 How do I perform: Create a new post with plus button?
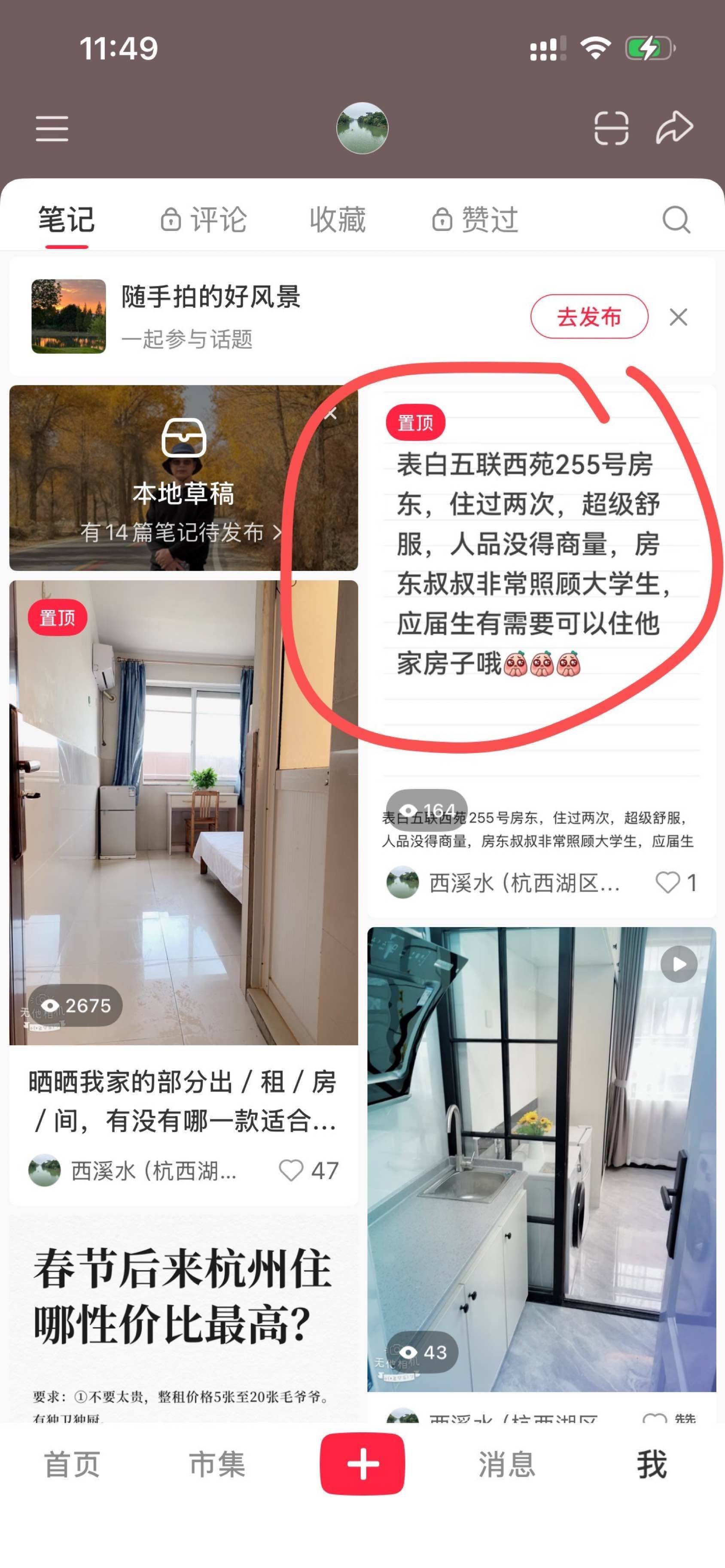tap(362, 1464)
